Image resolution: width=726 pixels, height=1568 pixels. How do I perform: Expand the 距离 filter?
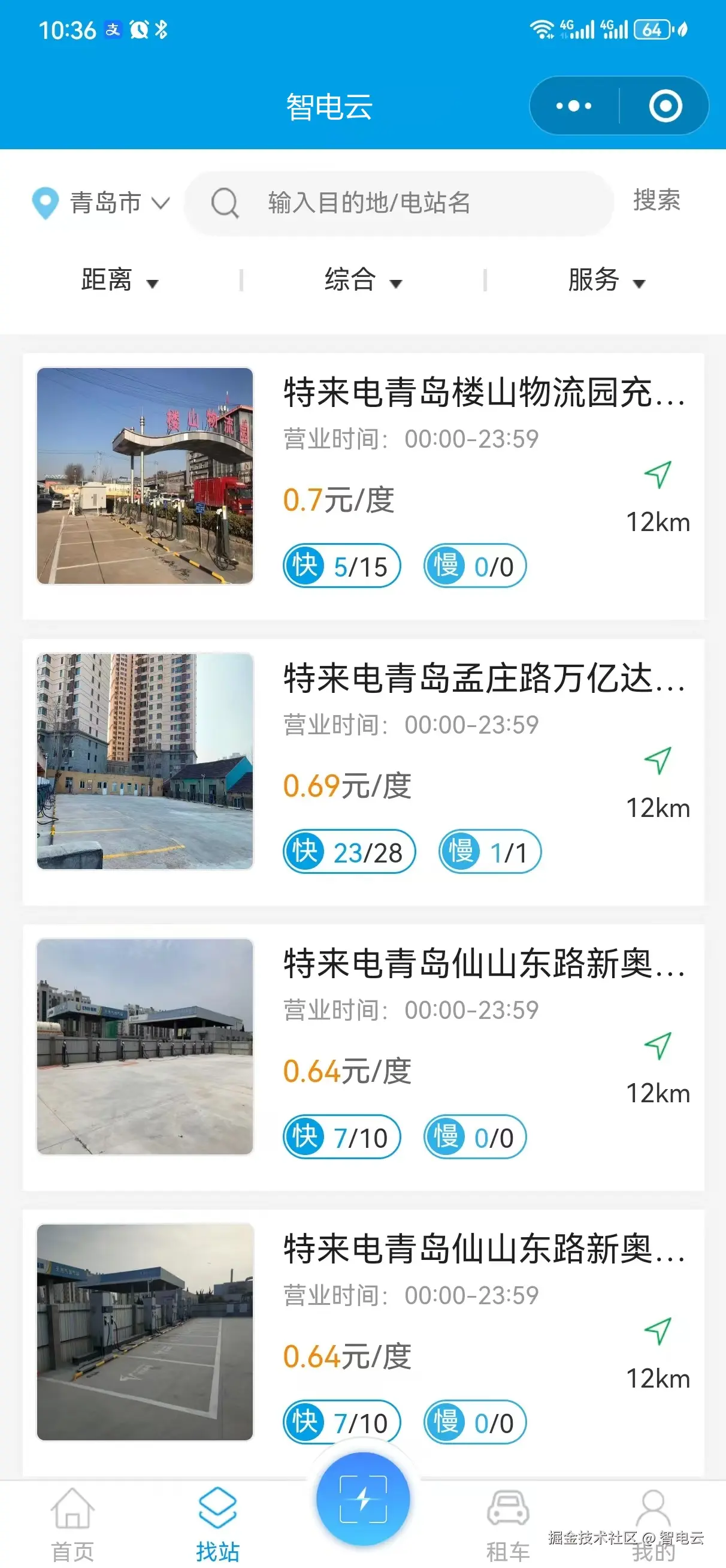tap(119, 280)
